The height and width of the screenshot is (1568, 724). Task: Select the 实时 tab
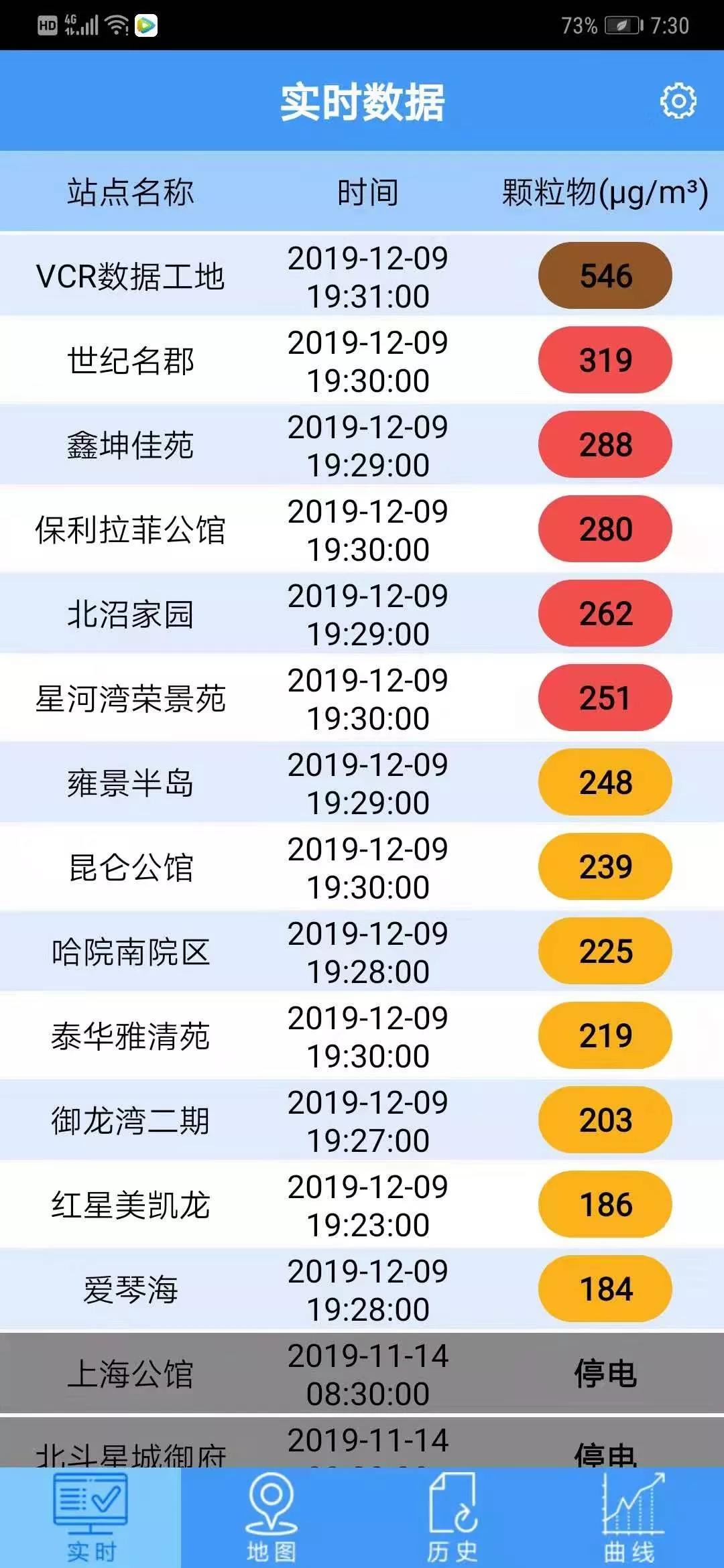(90, 1517)
